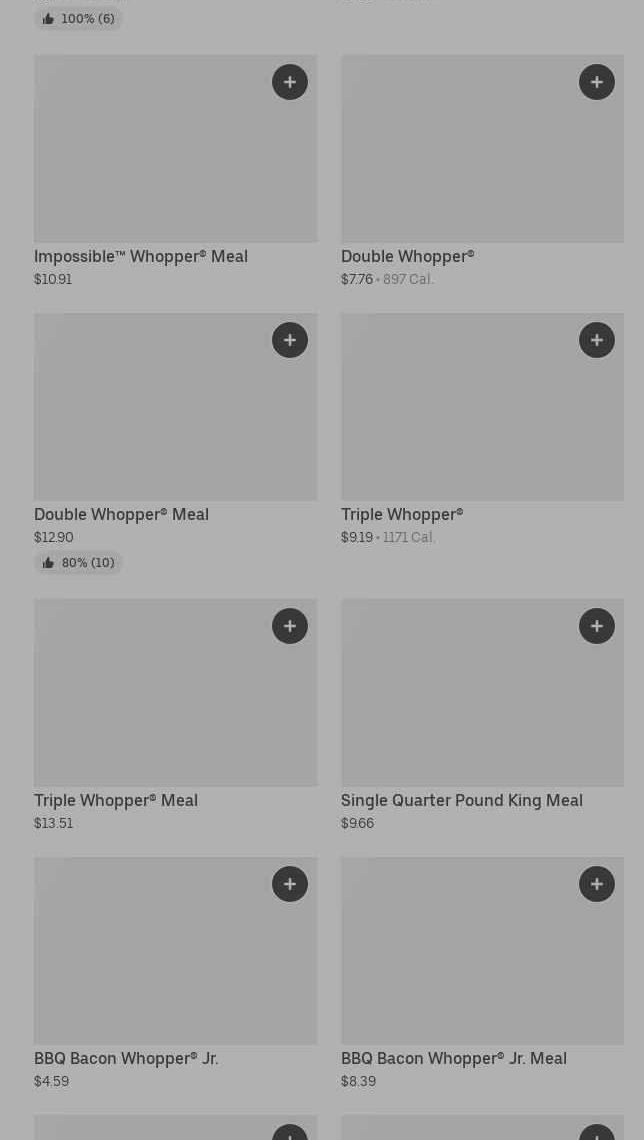Add Single Quarter Pound King Meal

597,626
